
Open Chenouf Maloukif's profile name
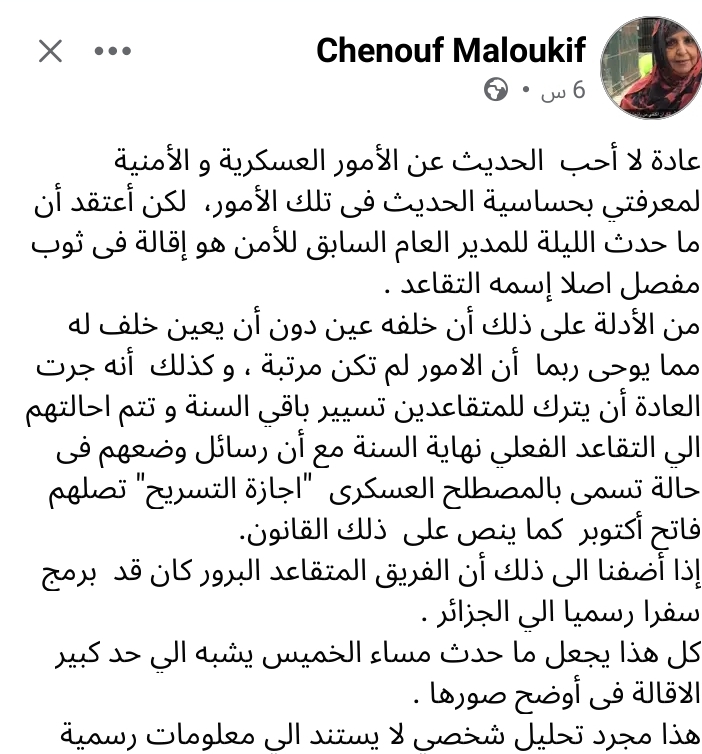coord(451,50)
